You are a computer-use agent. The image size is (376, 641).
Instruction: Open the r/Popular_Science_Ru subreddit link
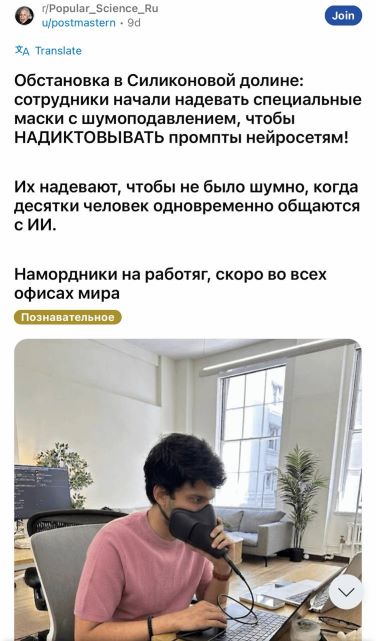pyautogui.click(x=100, y=9)
